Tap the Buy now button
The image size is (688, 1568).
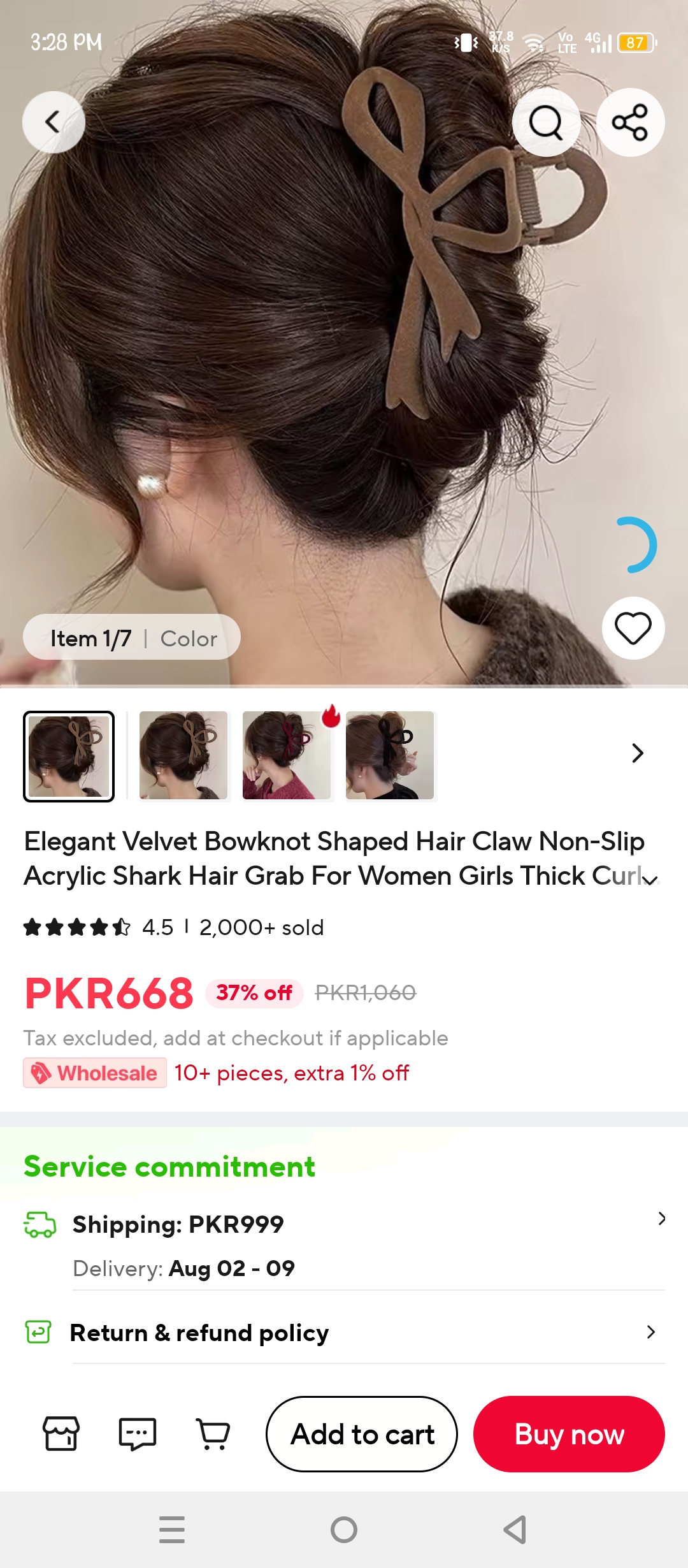(x=569, y=1434)
